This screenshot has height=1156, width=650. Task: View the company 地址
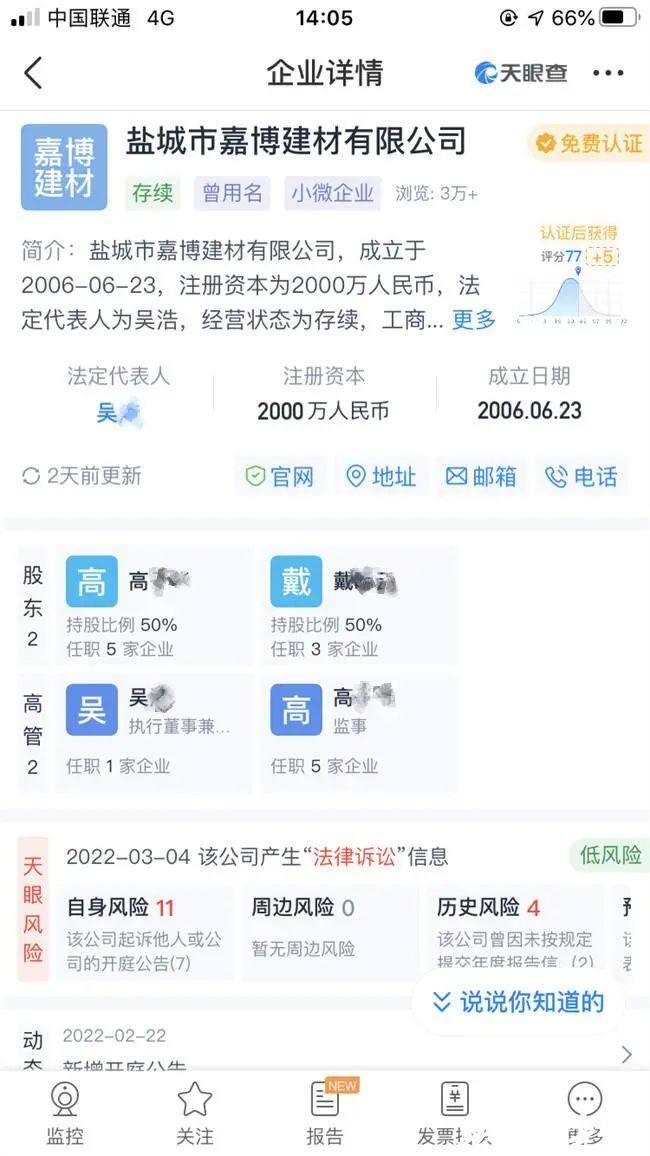click(381, 477)
